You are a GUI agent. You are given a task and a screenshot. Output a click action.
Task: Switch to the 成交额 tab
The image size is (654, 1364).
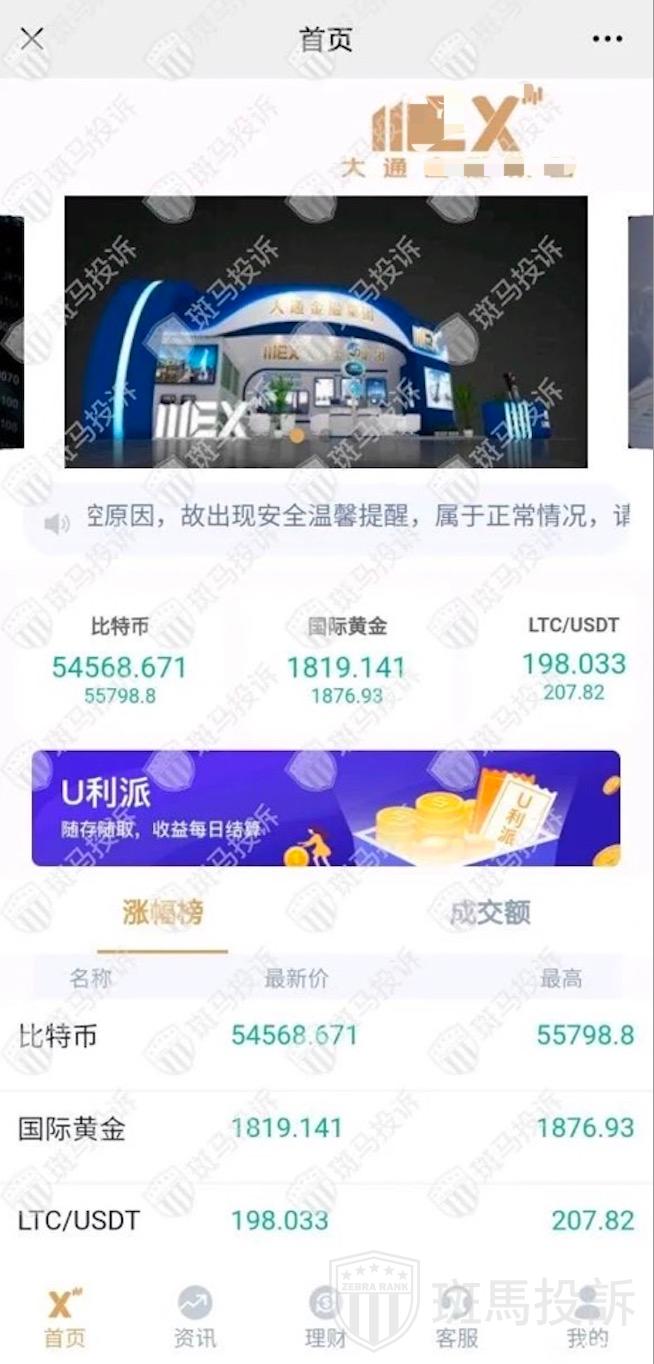(489, 912)
